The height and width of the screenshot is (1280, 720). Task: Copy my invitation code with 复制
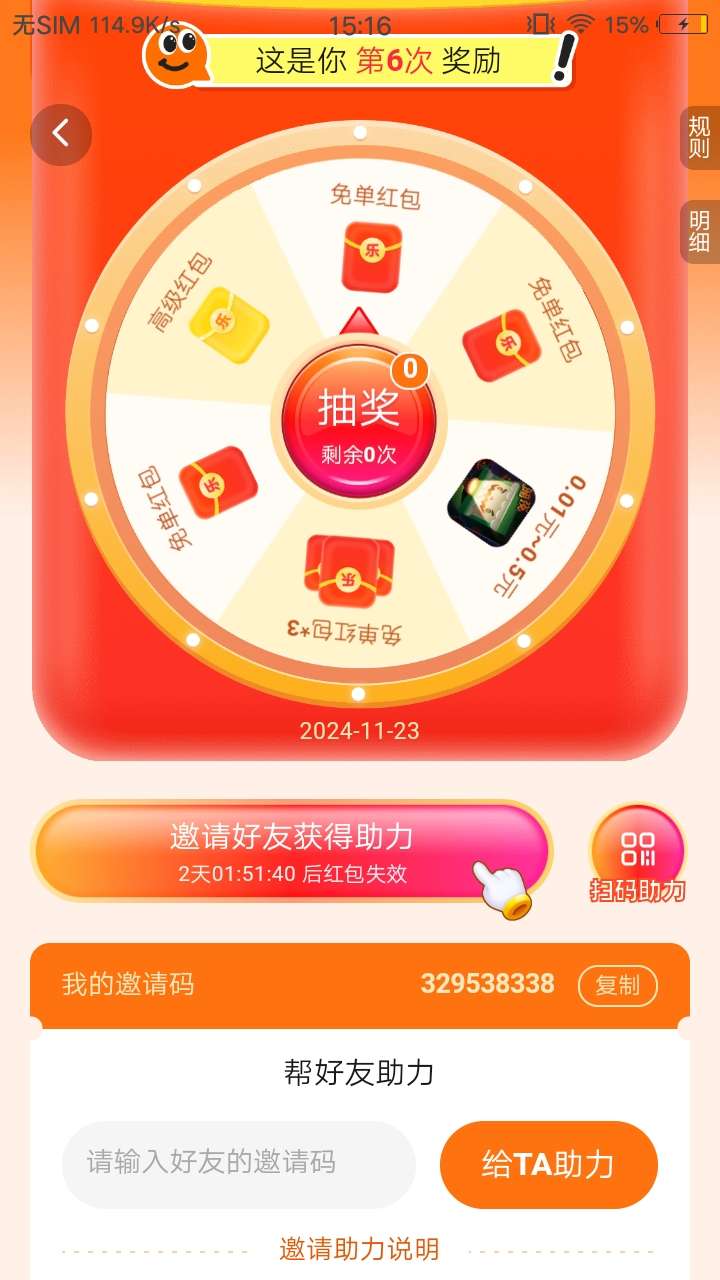pyautogui.click(x=617, y=985)
